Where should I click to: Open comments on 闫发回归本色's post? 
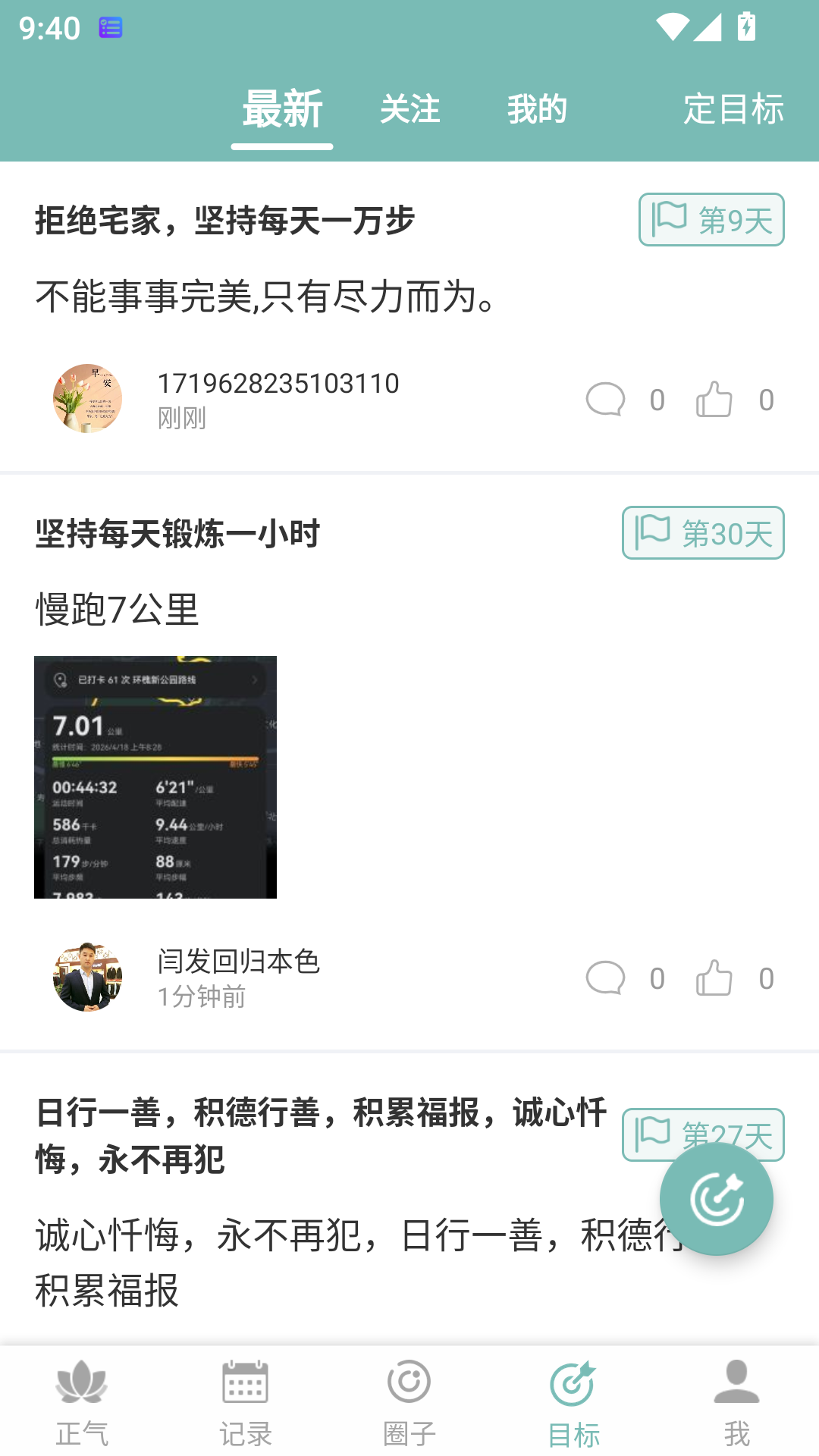[605, 978]
